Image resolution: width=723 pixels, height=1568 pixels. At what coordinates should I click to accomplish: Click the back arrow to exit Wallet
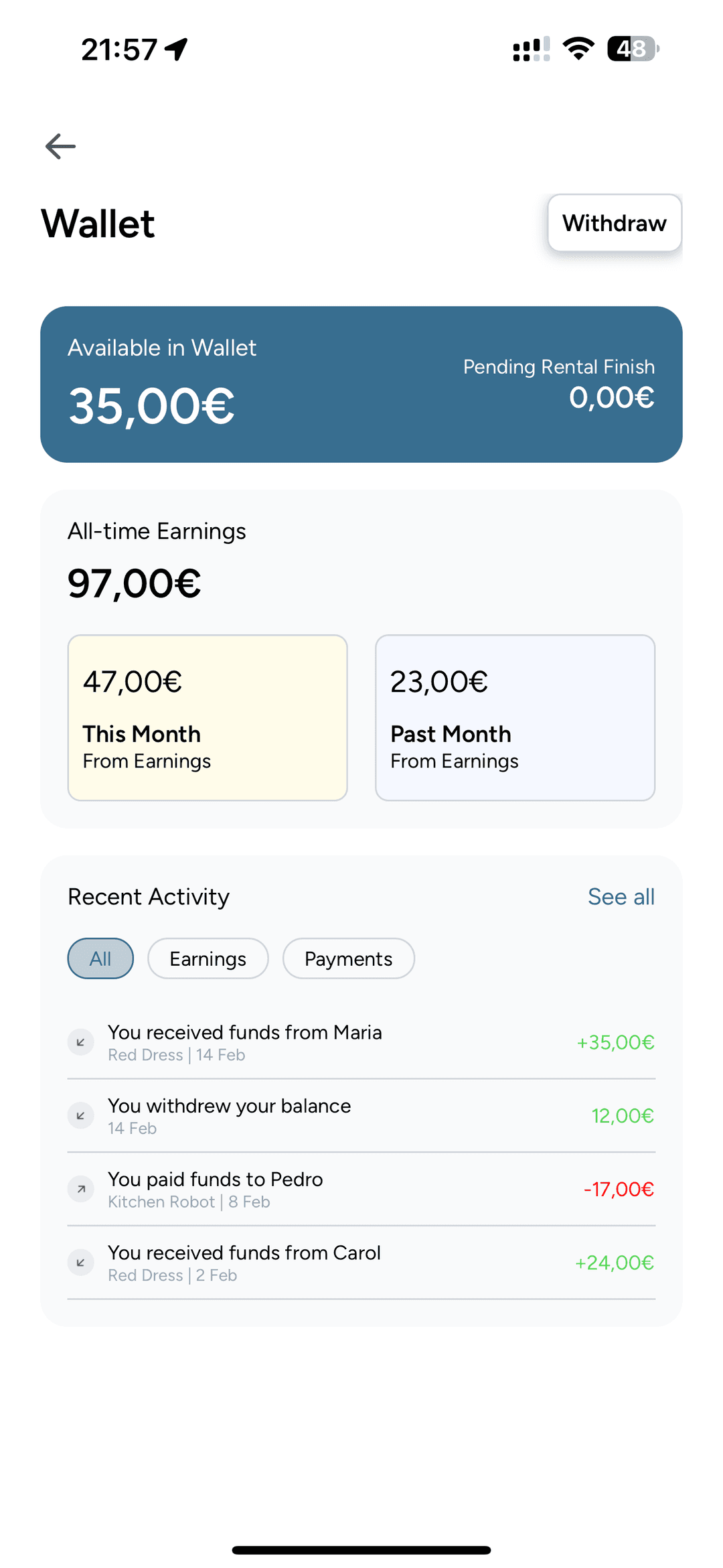tap(60, 145)
